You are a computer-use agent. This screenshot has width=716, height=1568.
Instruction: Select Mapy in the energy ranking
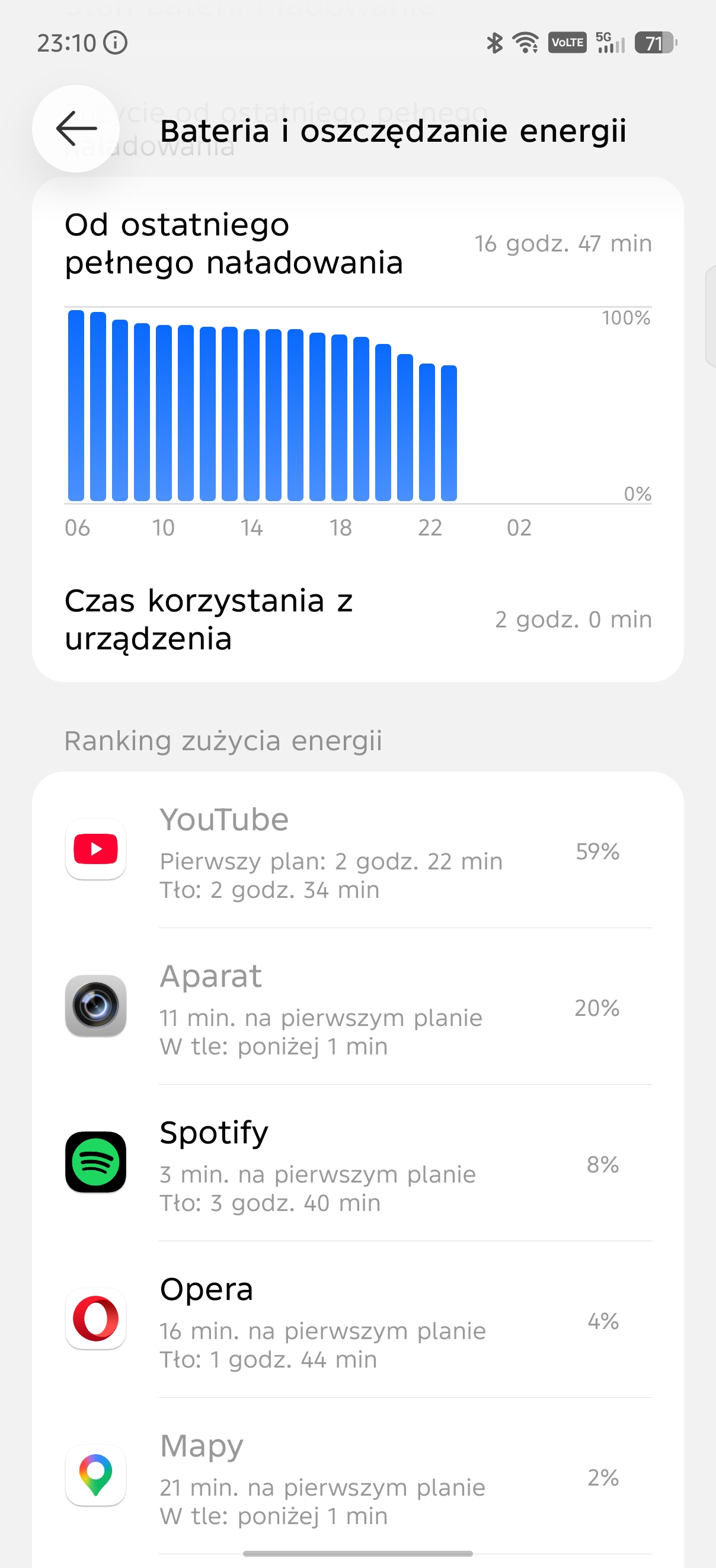[x=357, y=1477]
